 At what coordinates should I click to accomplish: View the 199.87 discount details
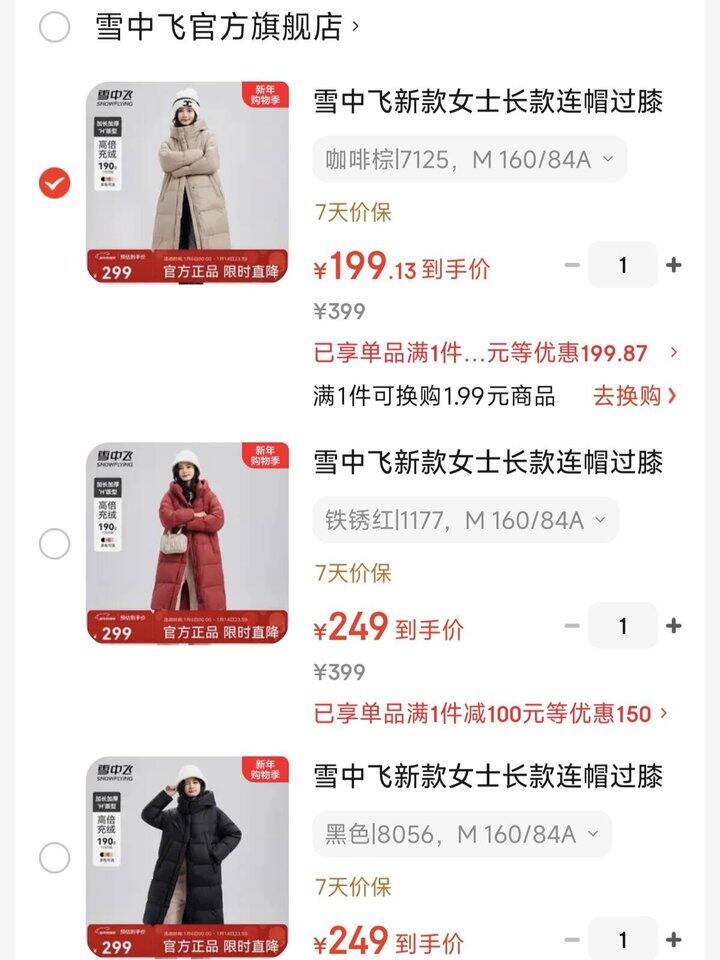pos(496,353)
